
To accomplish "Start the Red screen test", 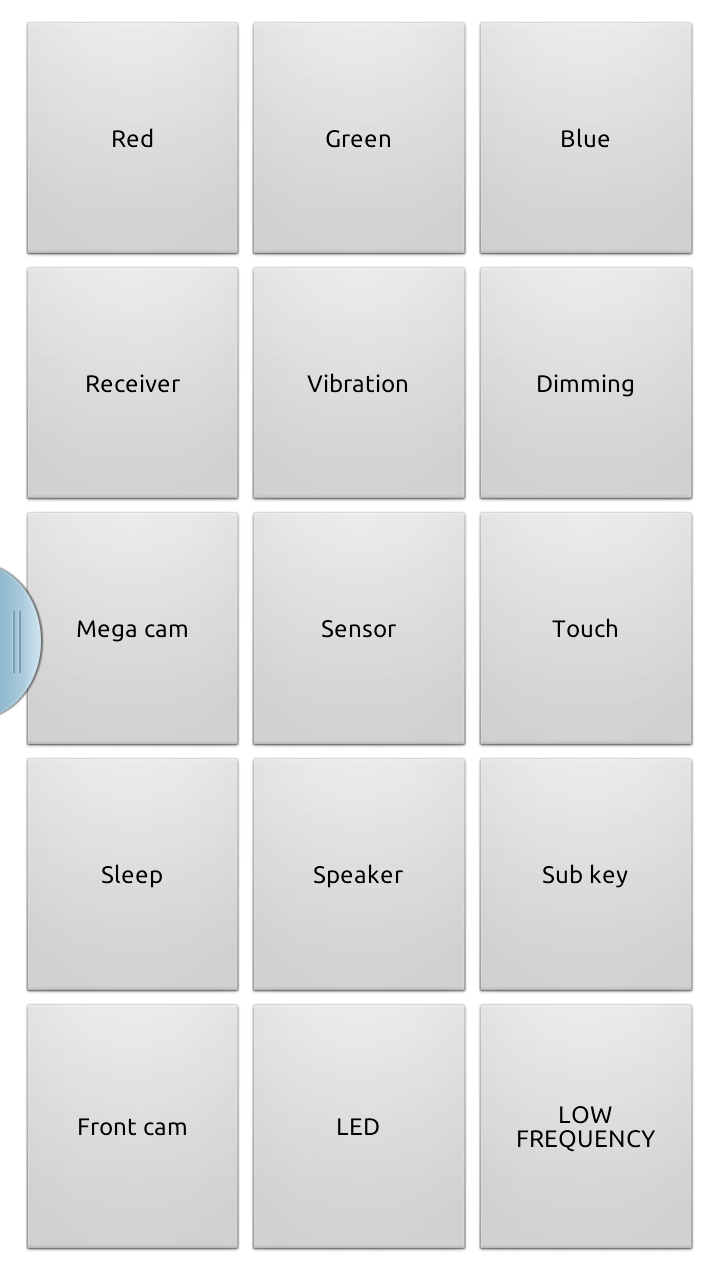I will point(132,138).
